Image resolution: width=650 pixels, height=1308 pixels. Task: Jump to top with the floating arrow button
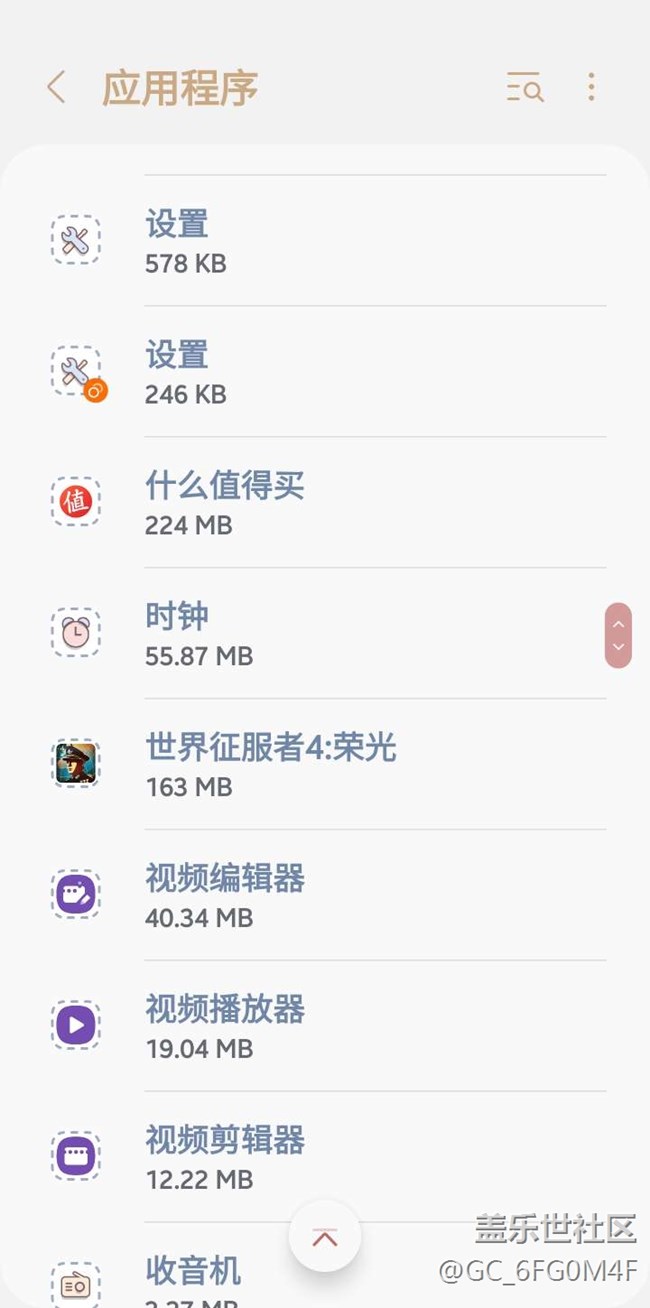325,1237
